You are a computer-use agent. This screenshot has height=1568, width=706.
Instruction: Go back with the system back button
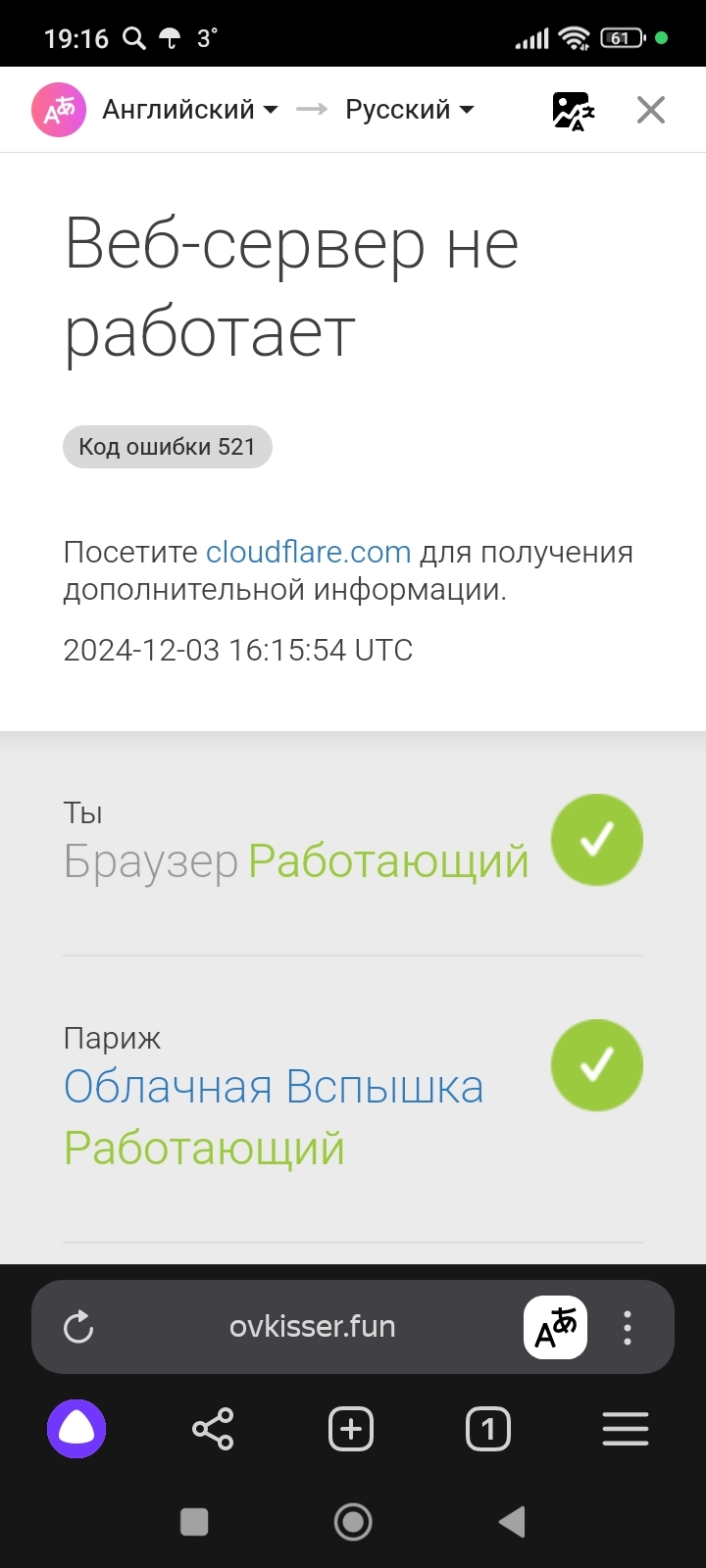pos(512,1522)
